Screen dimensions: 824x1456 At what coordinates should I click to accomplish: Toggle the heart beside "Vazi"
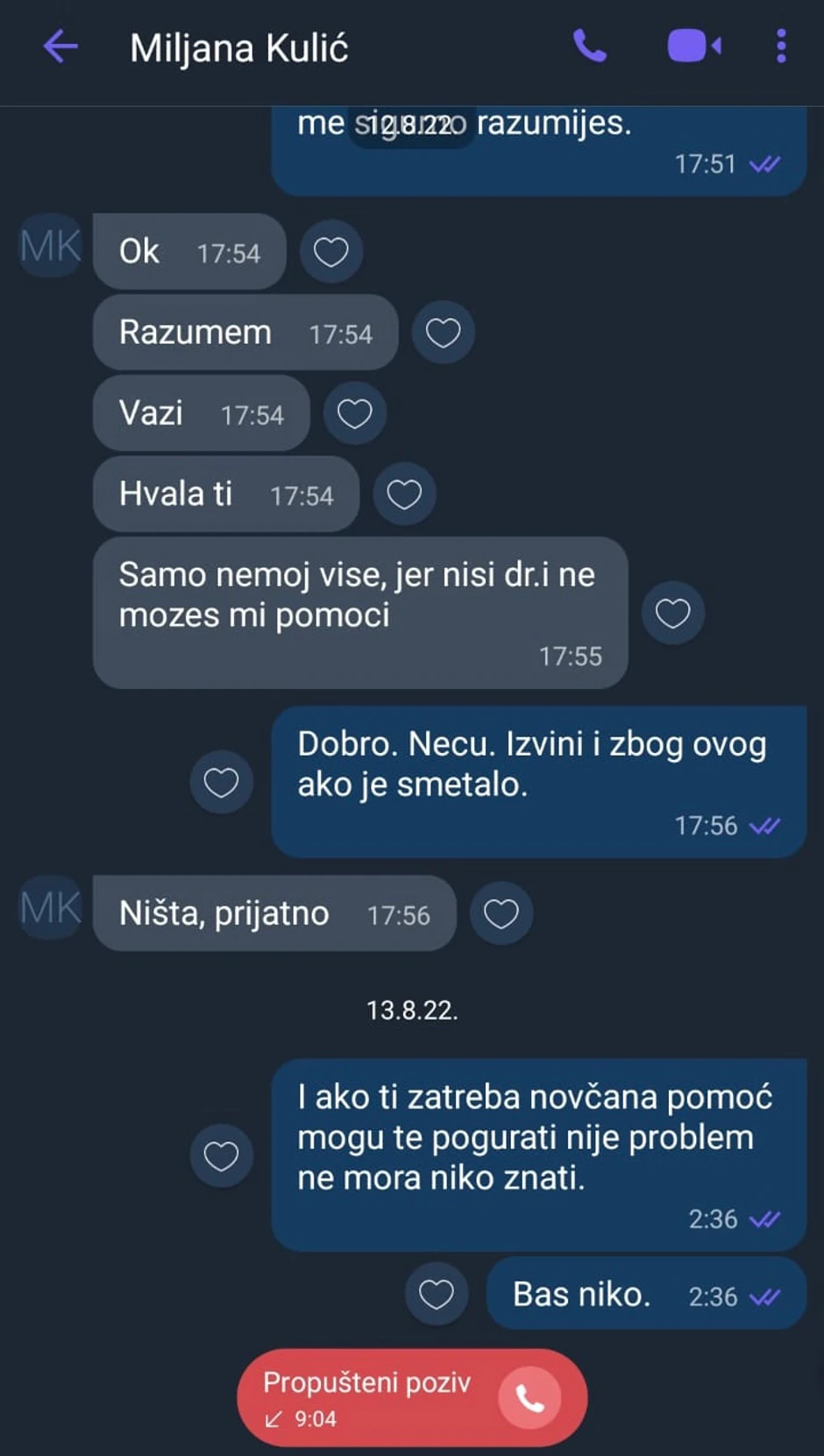tap(354, 413)
